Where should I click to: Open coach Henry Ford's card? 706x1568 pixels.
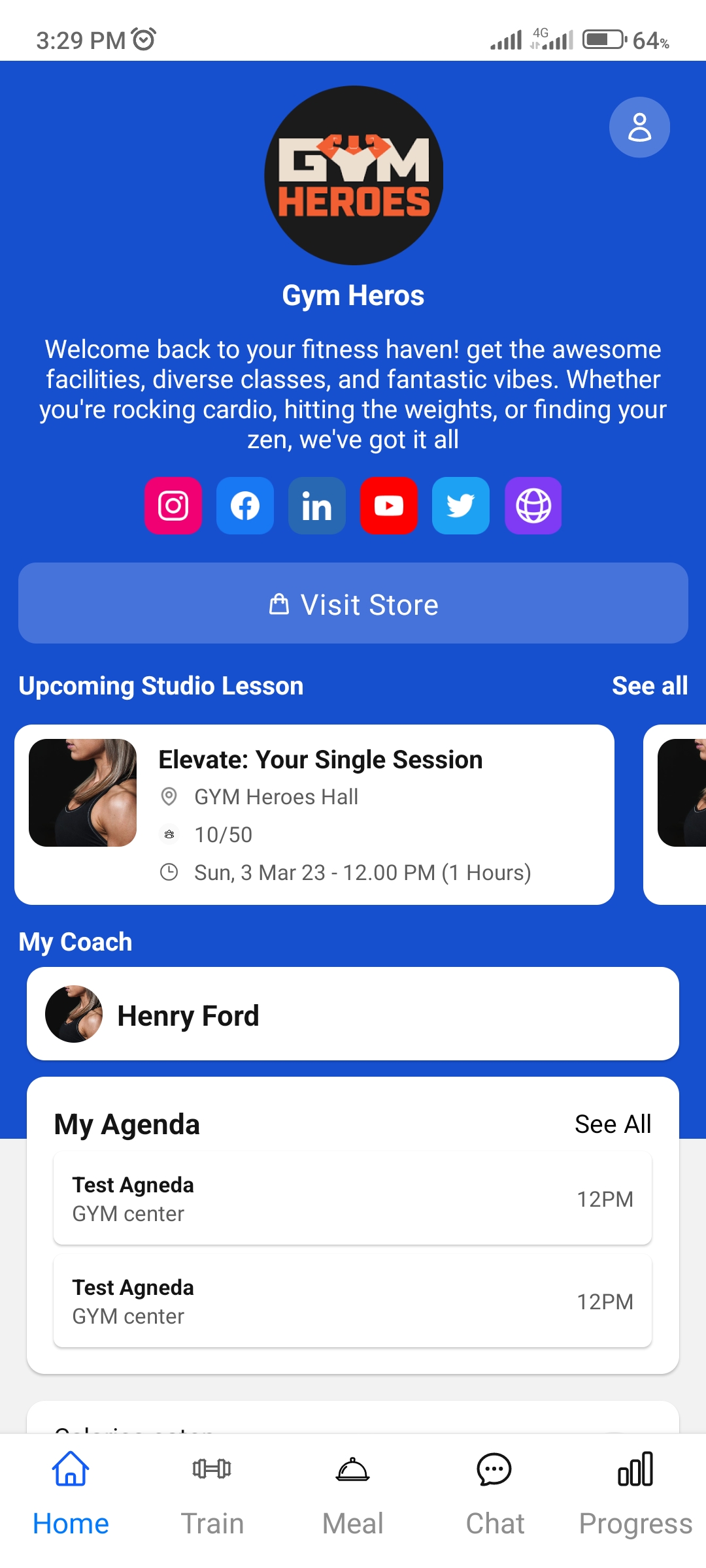tap(353, 1014)
